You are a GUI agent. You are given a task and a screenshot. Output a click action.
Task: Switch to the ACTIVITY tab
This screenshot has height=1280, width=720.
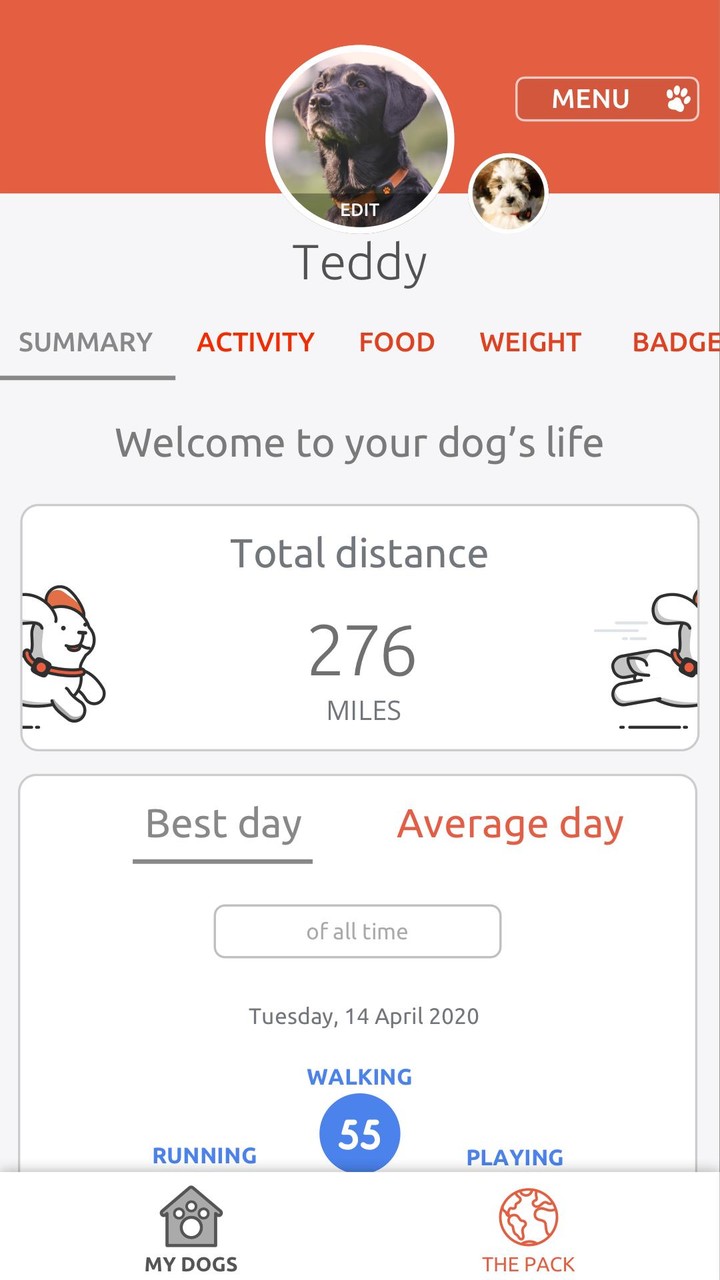255,342
